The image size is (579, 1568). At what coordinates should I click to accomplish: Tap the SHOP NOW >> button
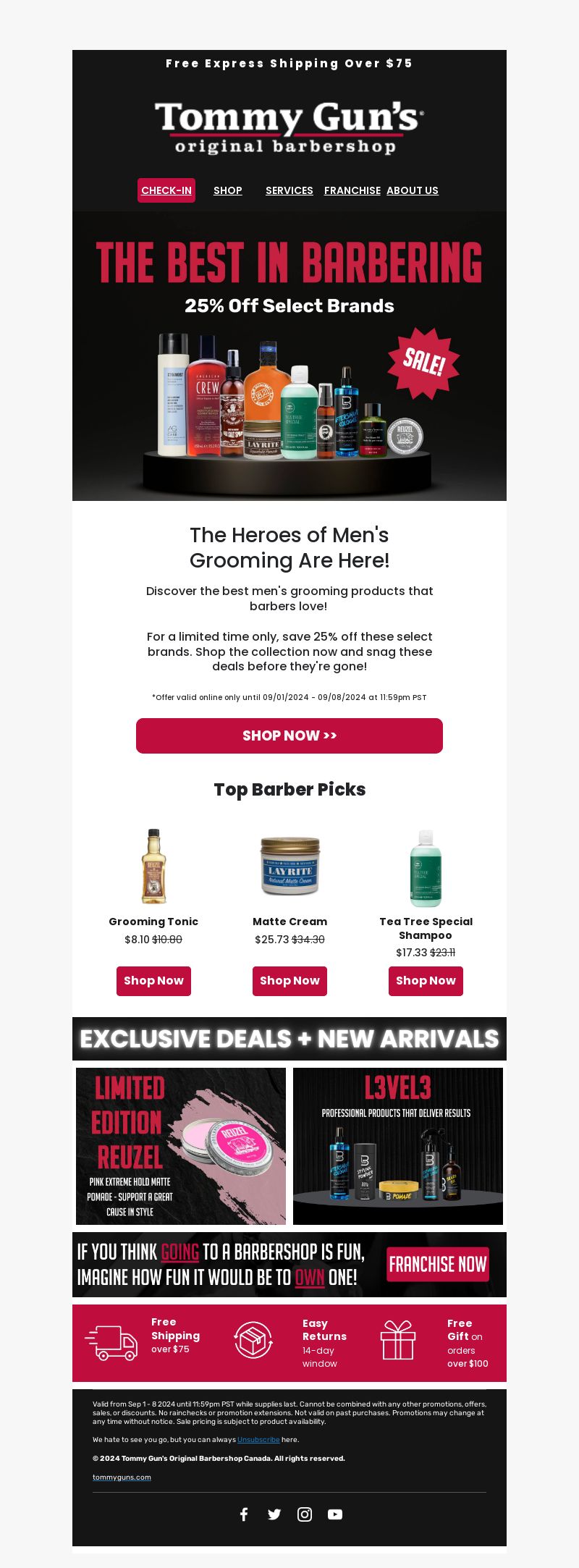[289, 735]
